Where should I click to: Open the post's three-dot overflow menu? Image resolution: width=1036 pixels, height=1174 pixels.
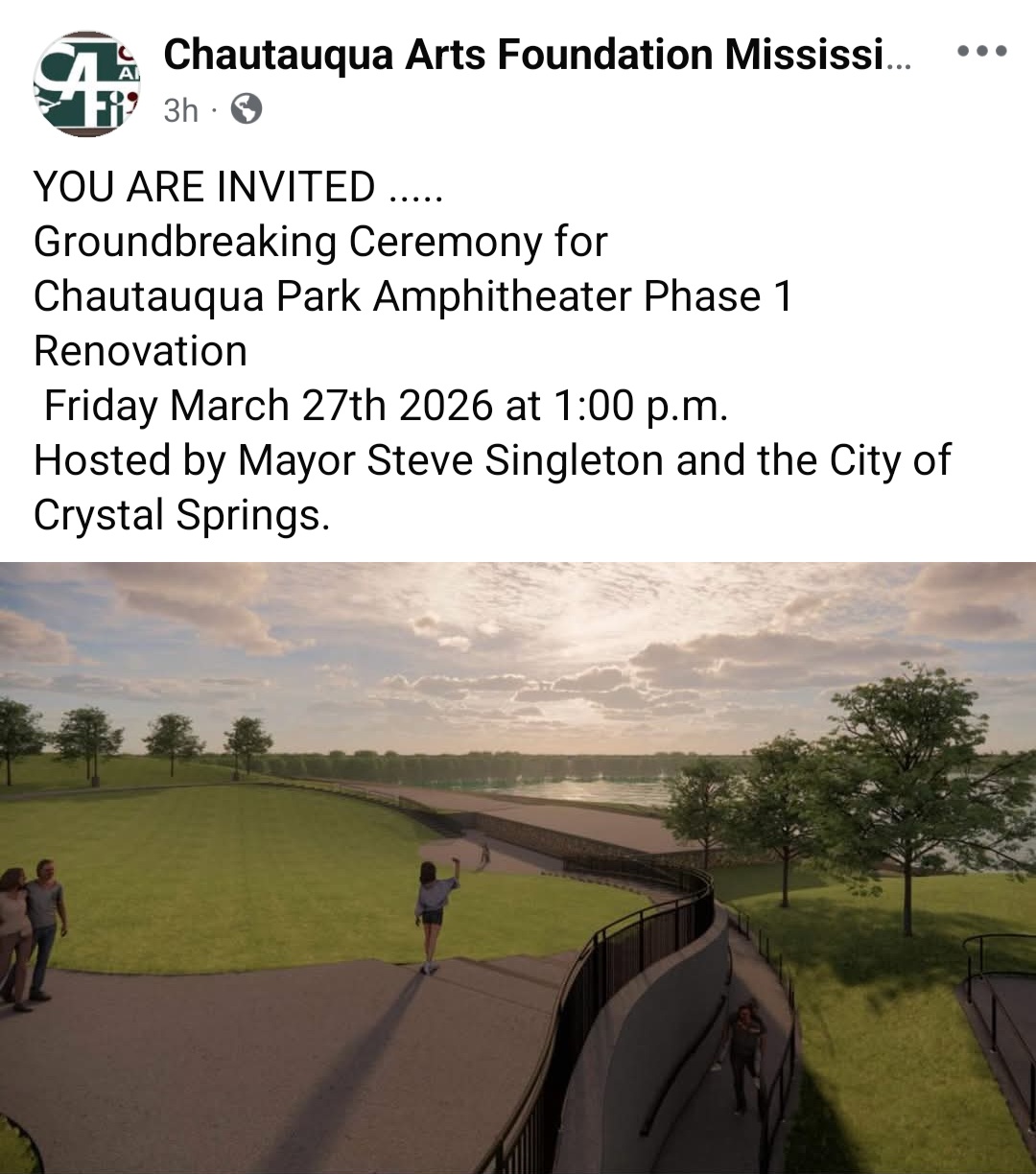pos(983,52)
